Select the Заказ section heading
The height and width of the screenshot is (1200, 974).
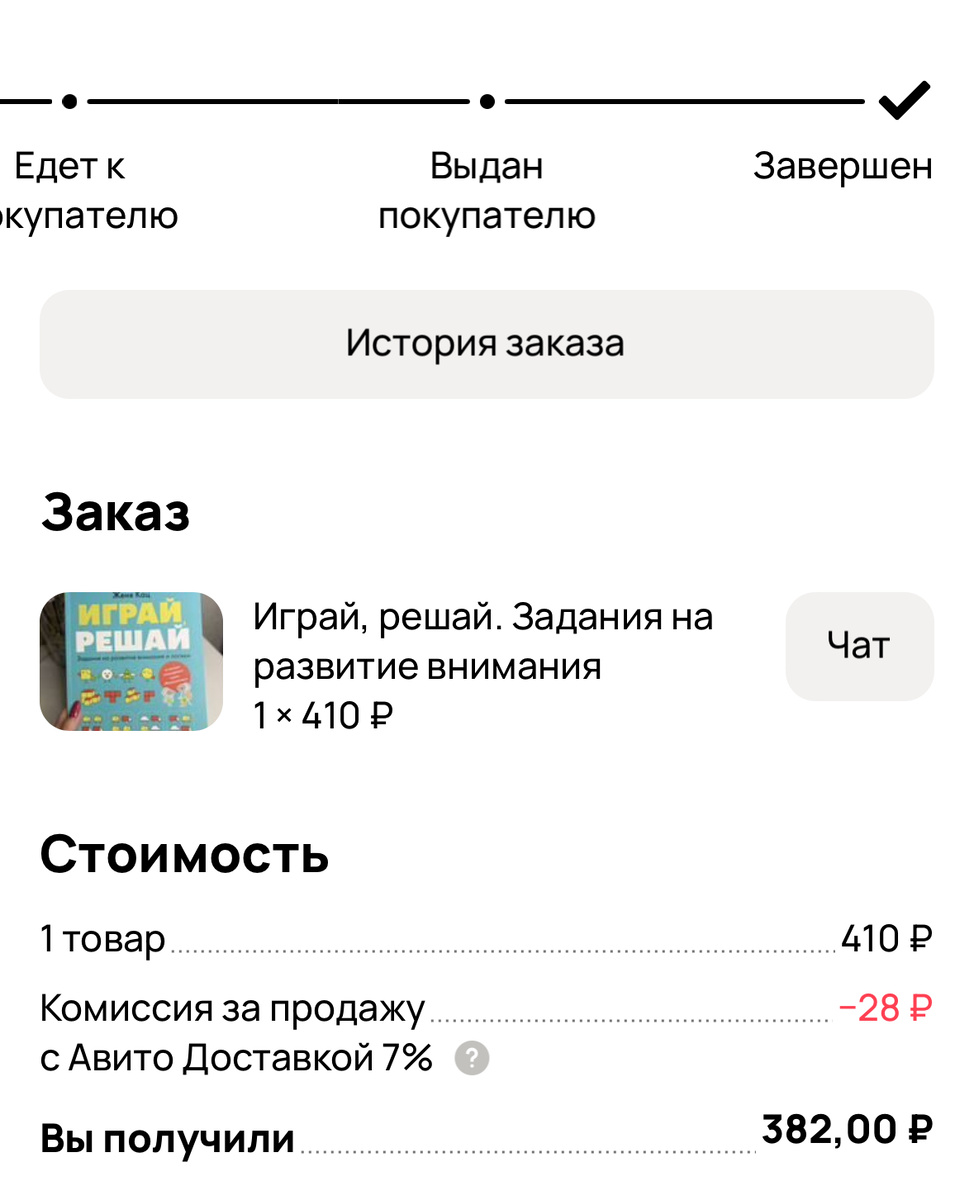point(117,513)
